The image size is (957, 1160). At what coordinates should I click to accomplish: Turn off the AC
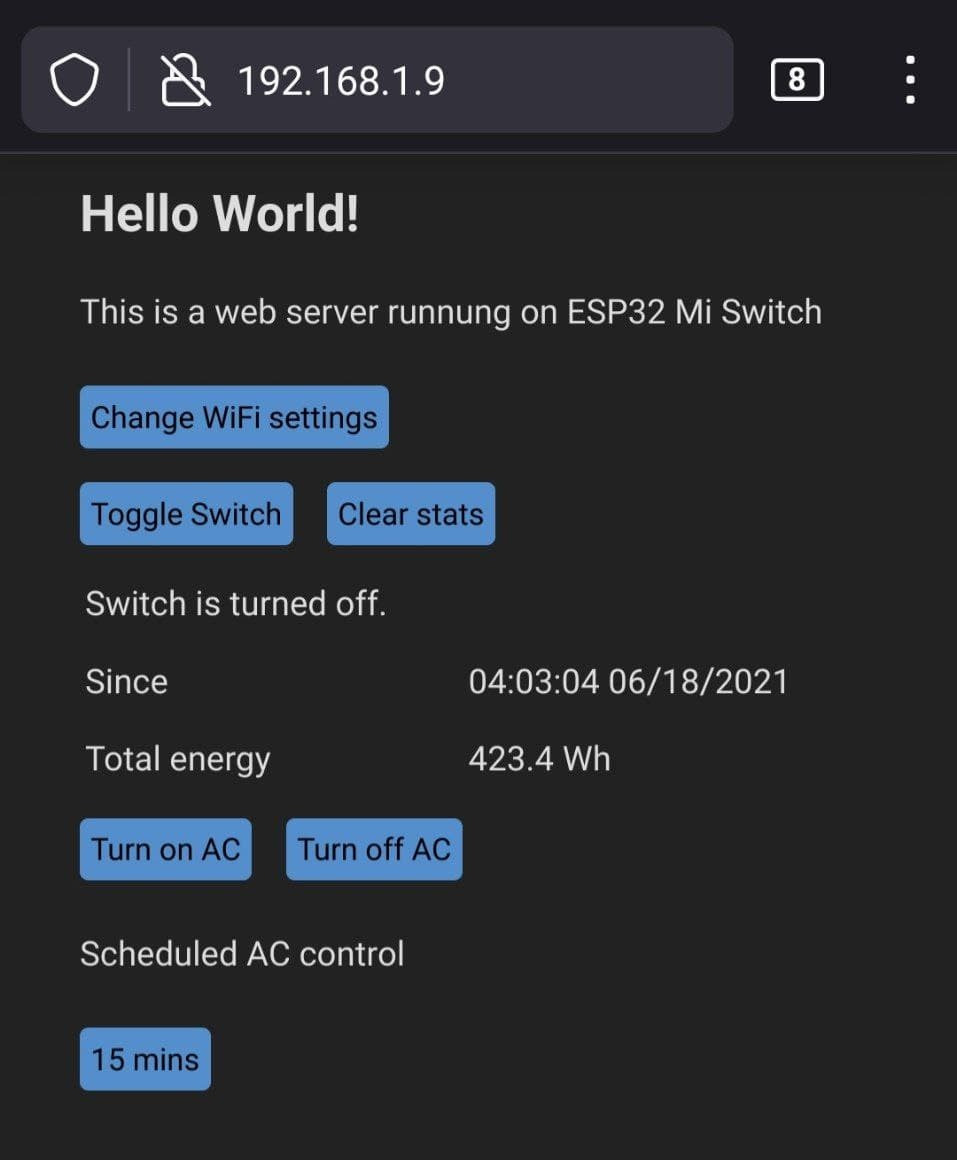tap(374, 849)
